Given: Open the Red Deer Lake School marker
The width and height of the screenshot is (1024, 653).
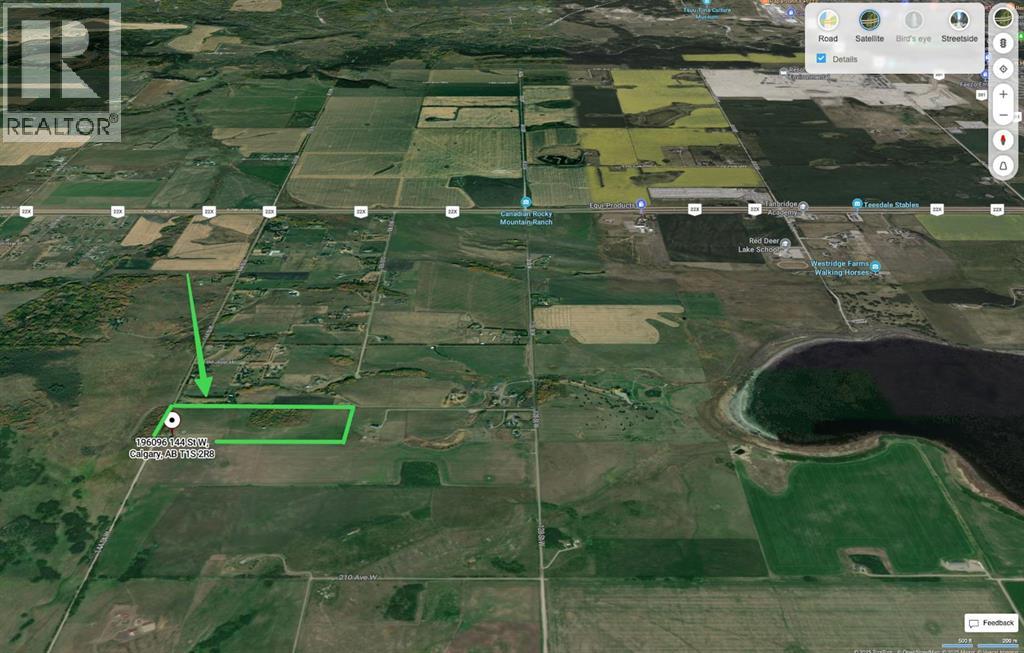Looking at the screenshot, I should point(785,243).
